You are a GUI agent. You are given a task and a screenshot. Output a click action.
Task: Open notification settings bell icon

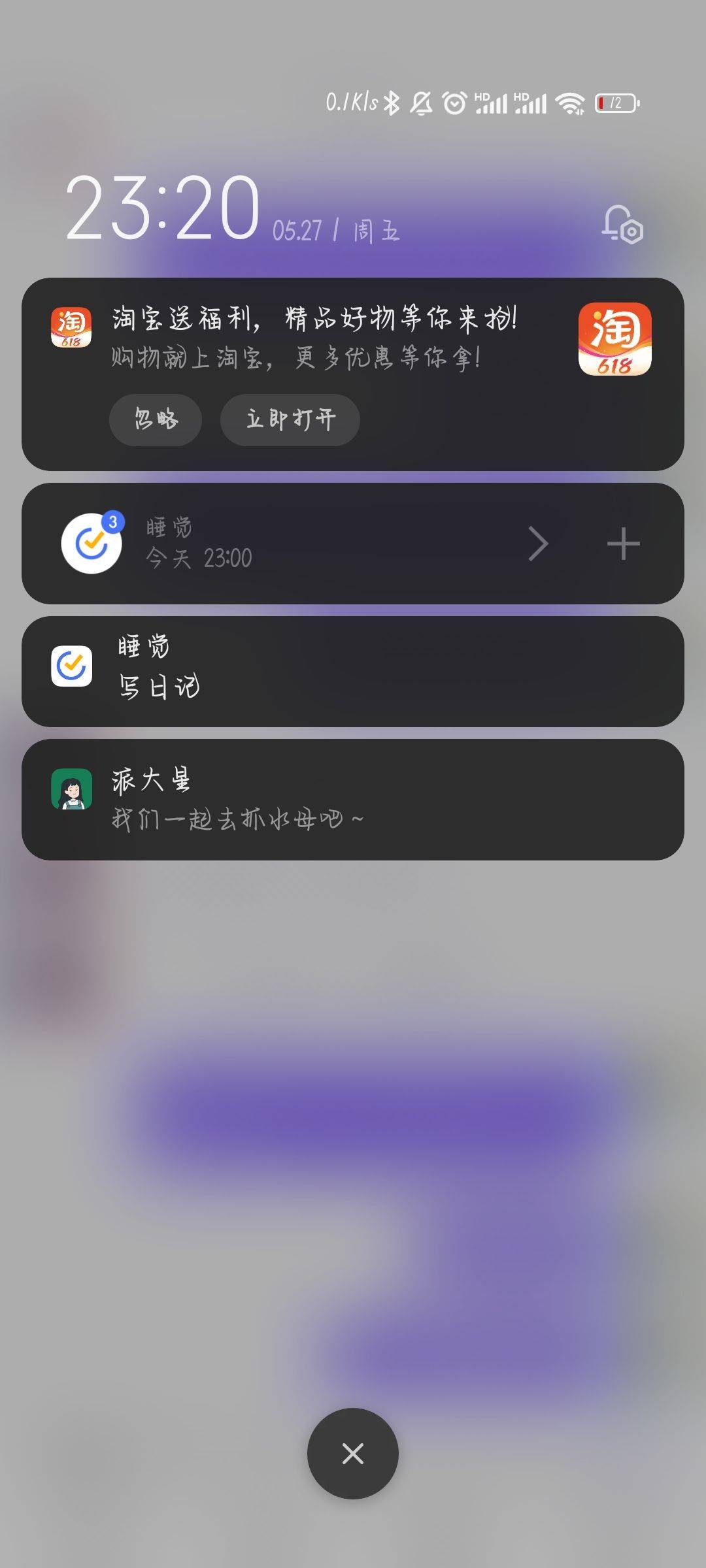click(622, 225)
